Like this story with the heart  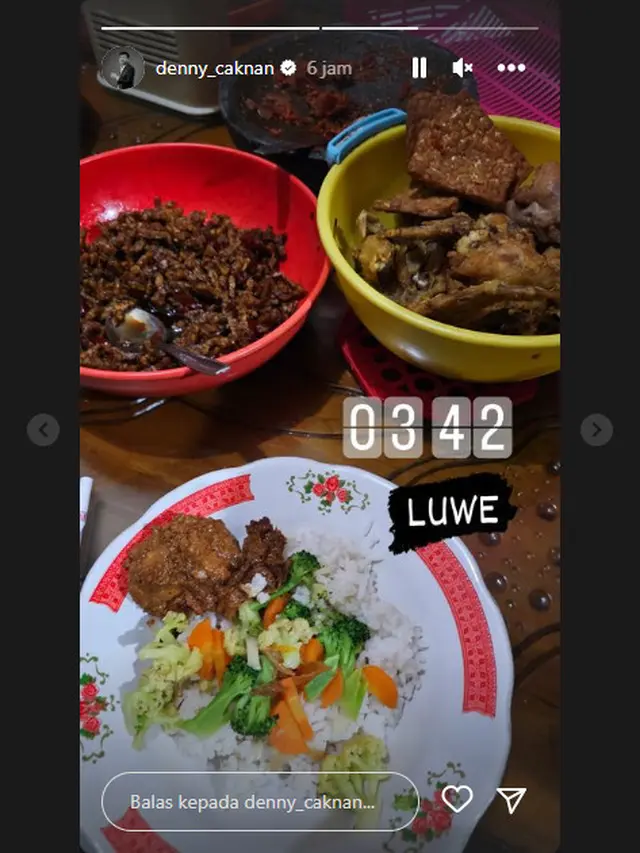(457, 799)
